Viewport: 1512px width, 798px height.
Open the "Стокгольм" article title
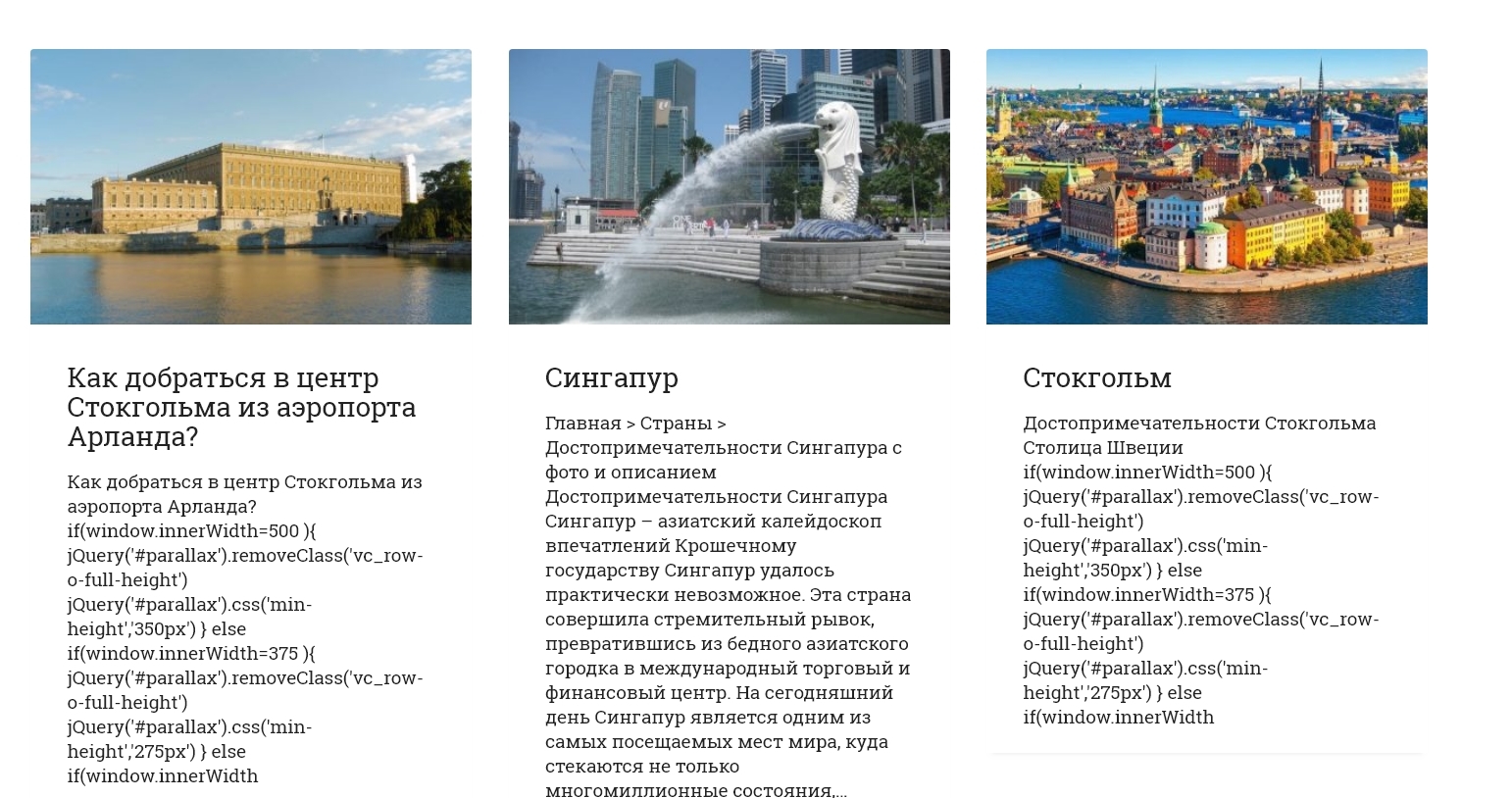(1096, 377)
